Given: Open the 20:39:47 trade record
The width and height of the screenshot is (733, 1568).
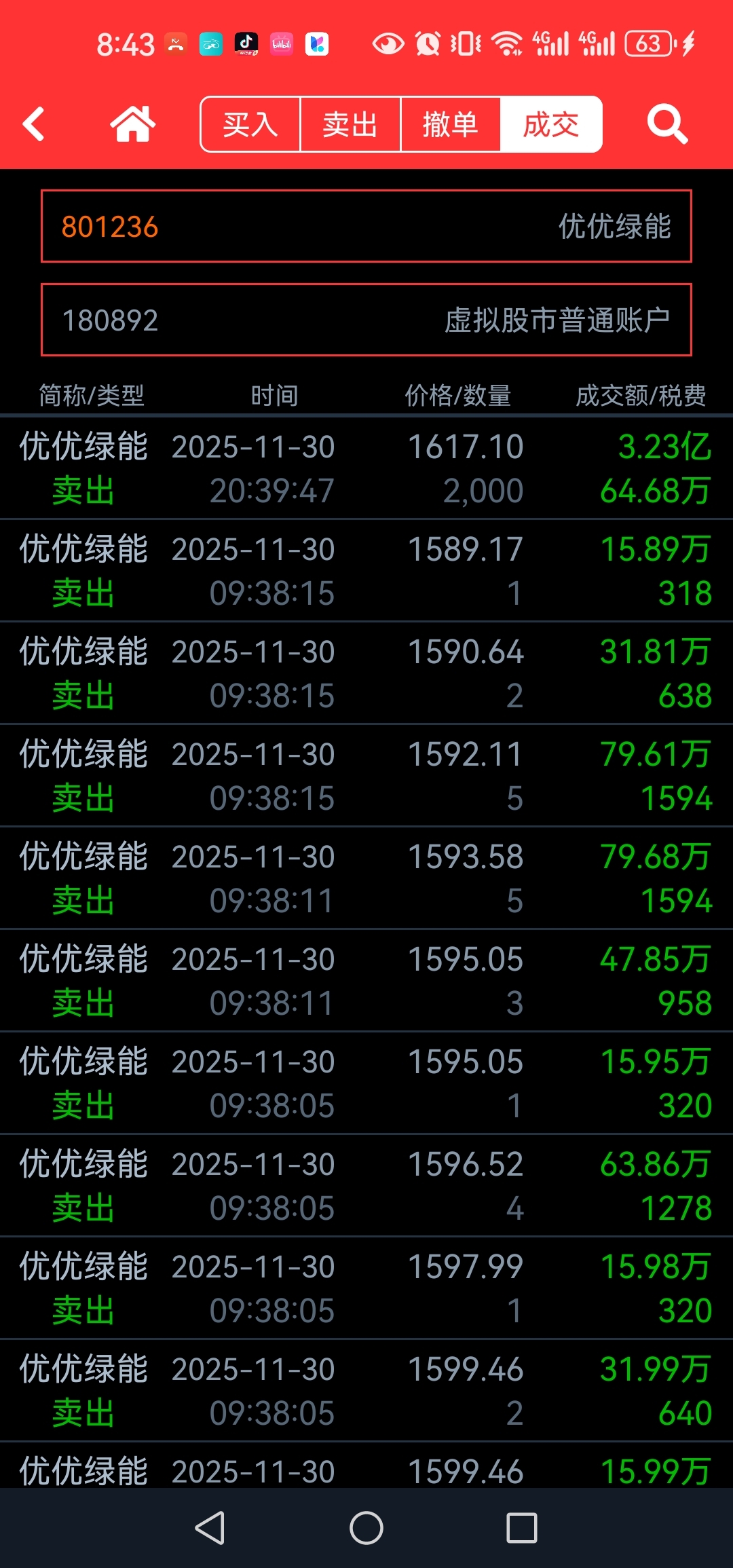Looking at the screenshot, I should point(366,468).
